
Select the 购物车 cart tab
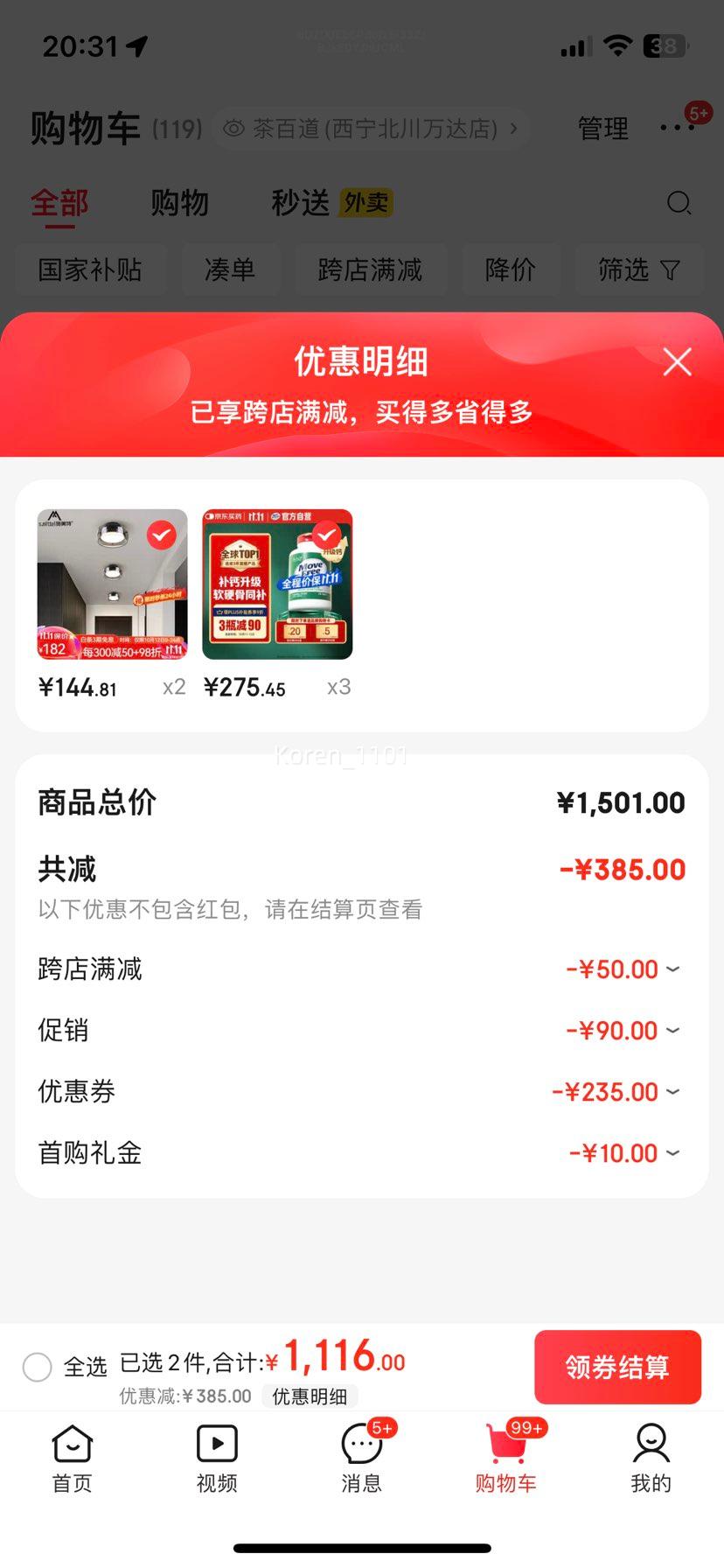coord(506,1459)
